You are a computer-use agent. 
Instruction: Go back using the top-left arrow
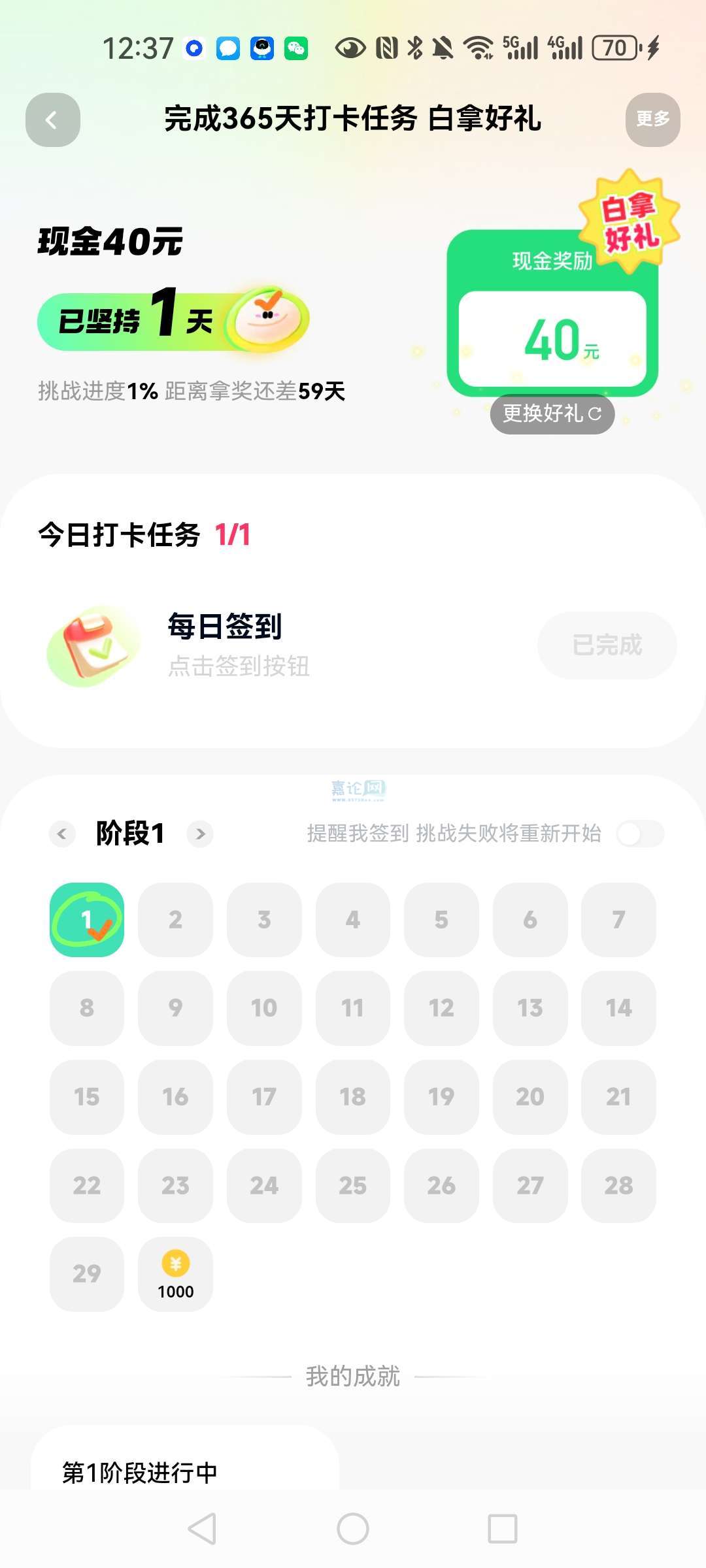tap(52, 120)
